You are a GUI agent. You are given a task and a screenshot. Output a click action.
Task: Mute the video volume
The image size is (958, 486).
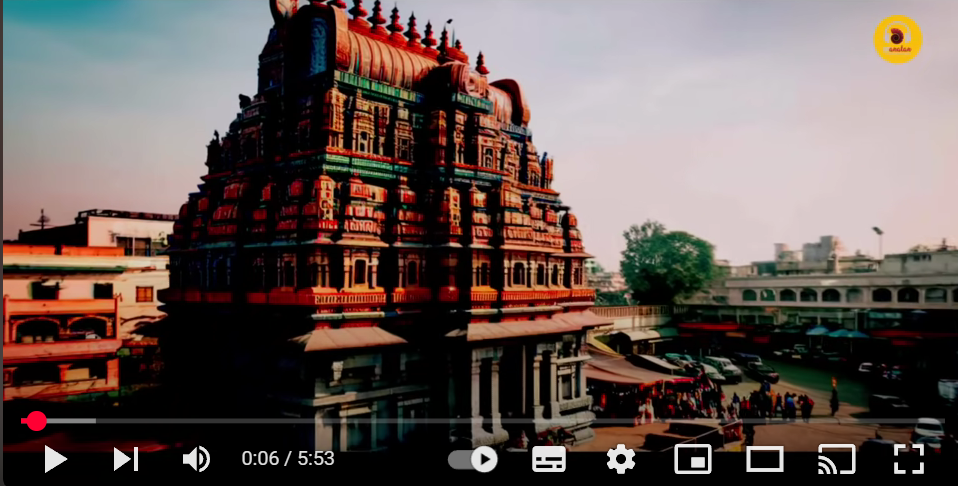(196, 459)
